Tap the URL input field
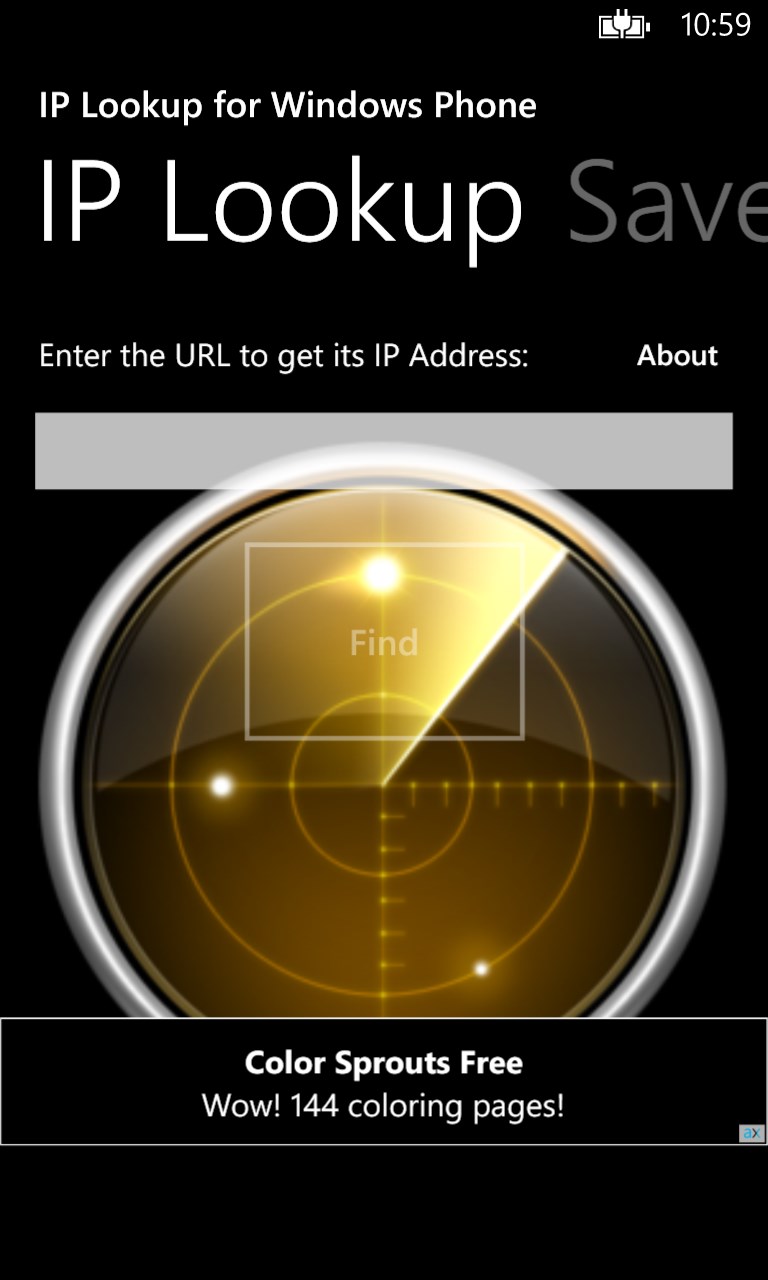 tap(383, 451)
